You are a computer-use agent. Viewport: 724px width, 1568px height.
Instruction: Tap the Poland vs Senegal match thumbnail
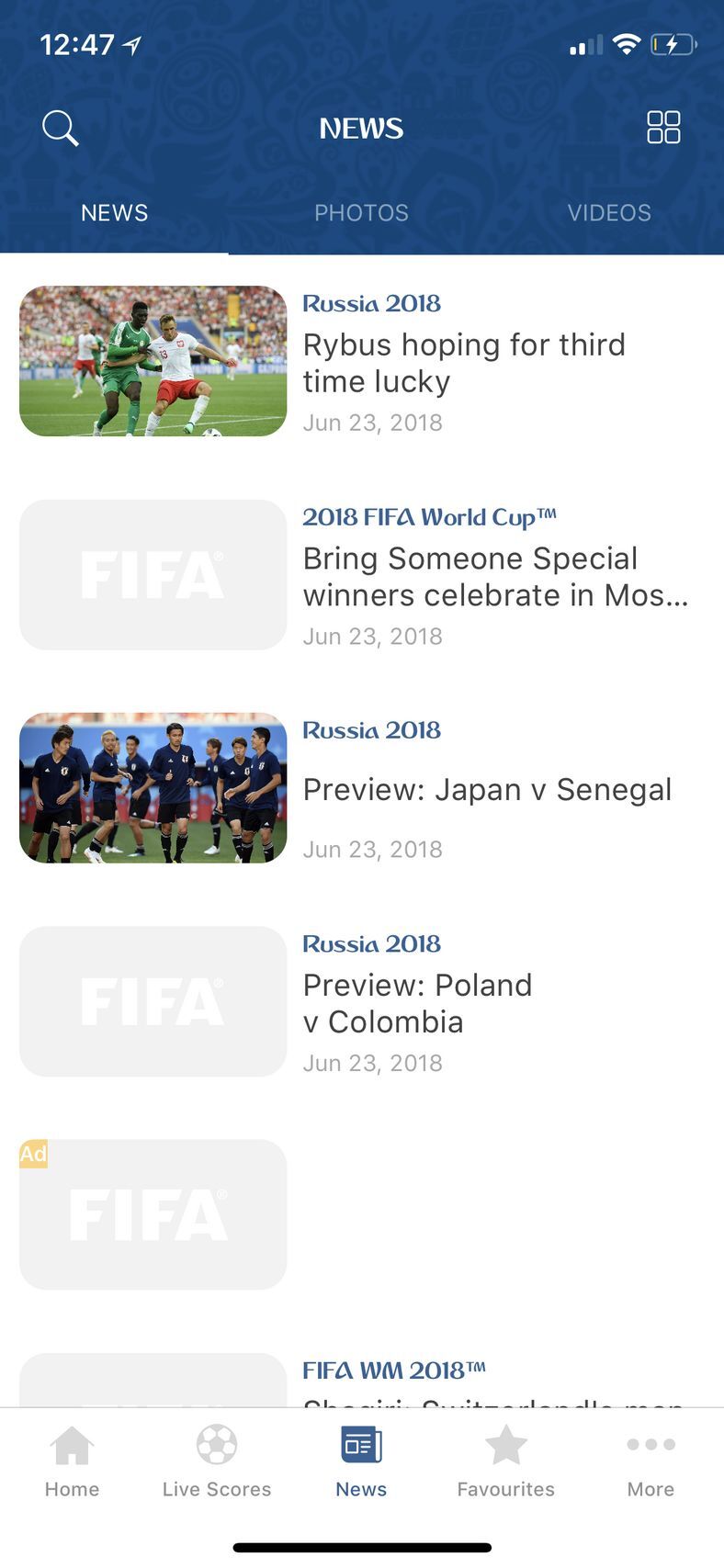coord(152,360)
